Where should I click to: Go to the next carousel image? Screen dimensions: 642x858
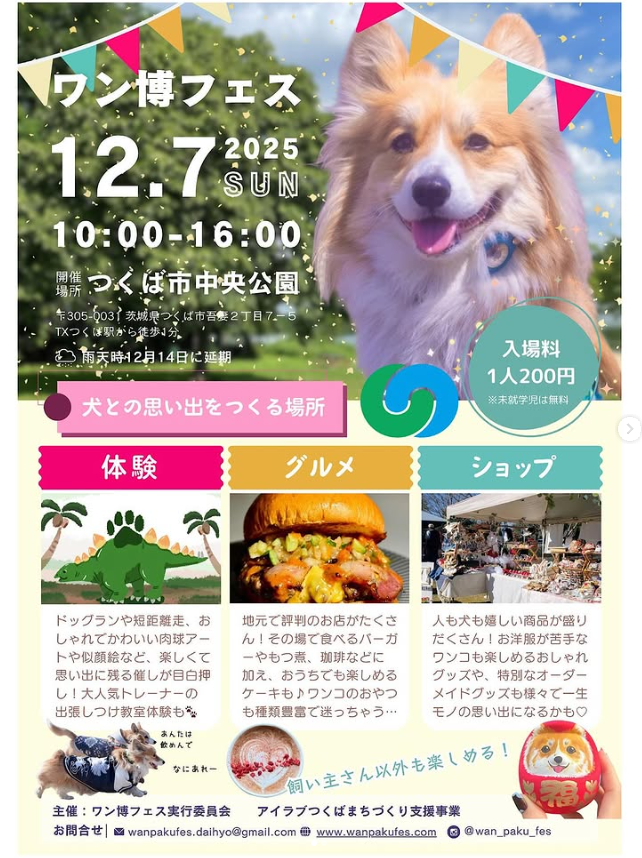coord(629,429)
